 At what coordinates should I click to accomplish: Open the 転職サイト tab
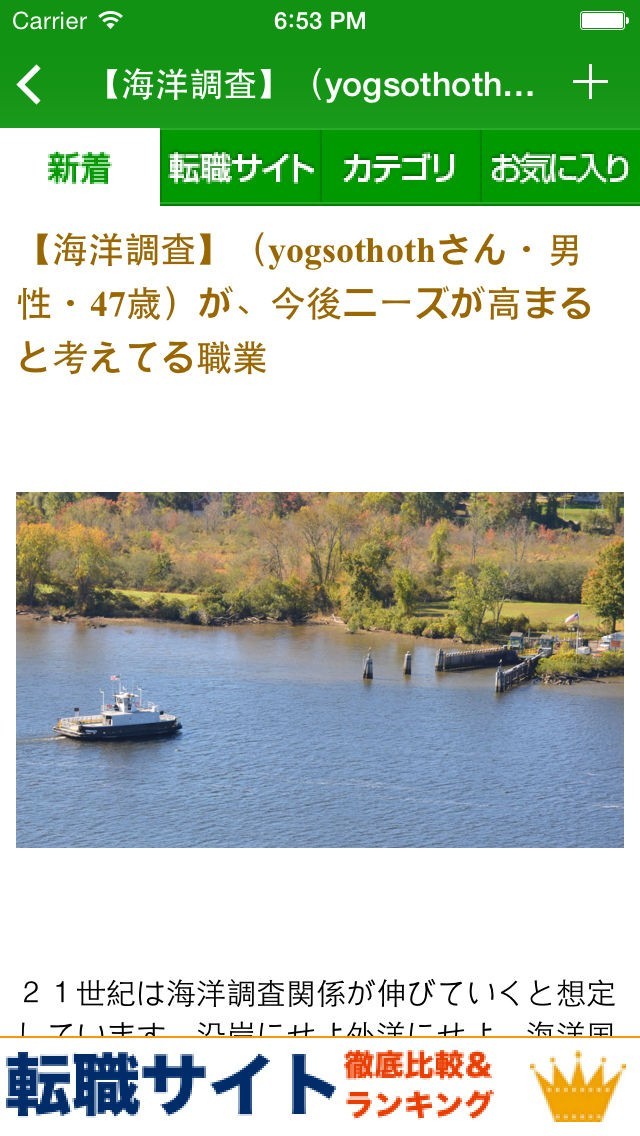pyautogui.click(x=241, y=168)
